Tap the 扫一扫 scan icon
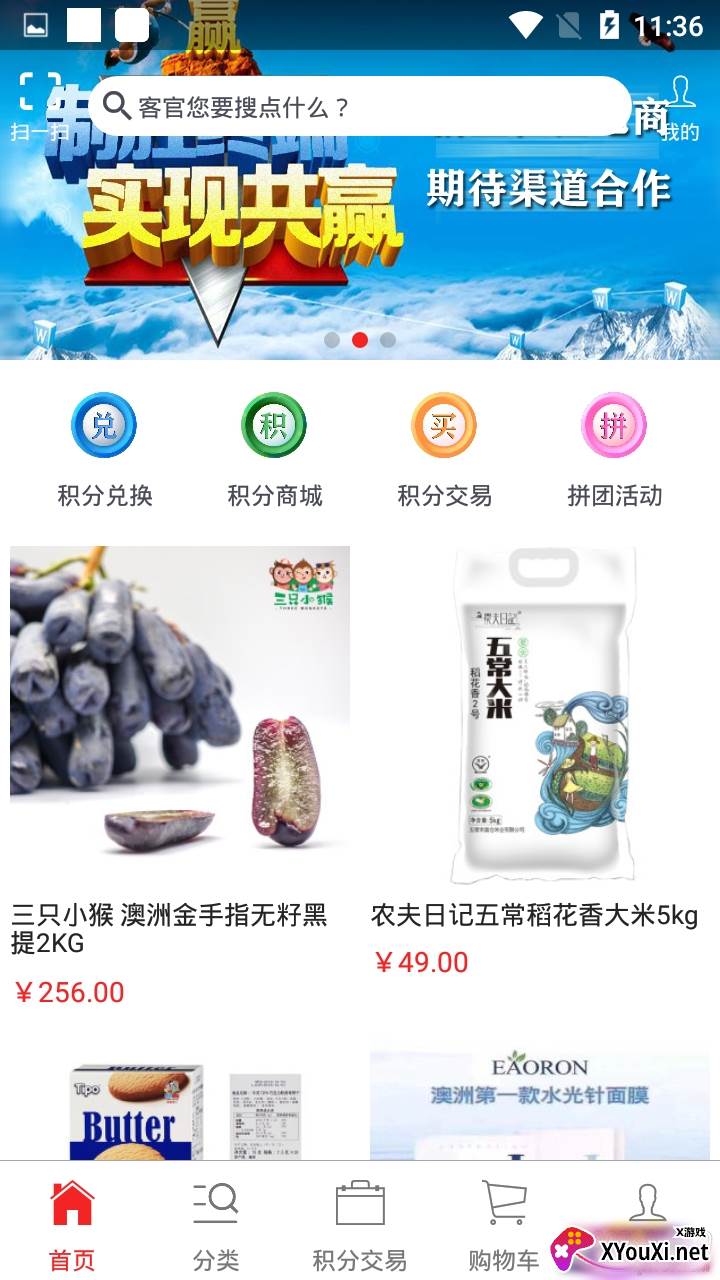Screen dimensions: 720x1280 [x=40, y=105]
